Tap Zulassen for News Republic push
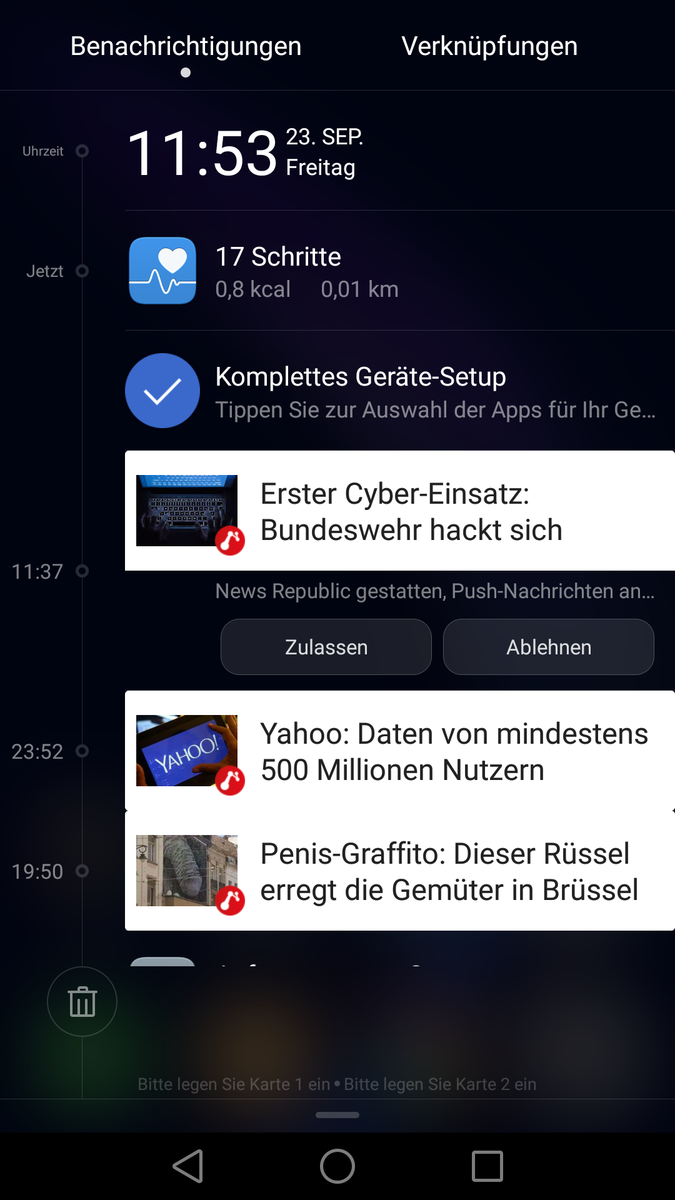This screenshot has width=675, height=1200. (326, 647)
